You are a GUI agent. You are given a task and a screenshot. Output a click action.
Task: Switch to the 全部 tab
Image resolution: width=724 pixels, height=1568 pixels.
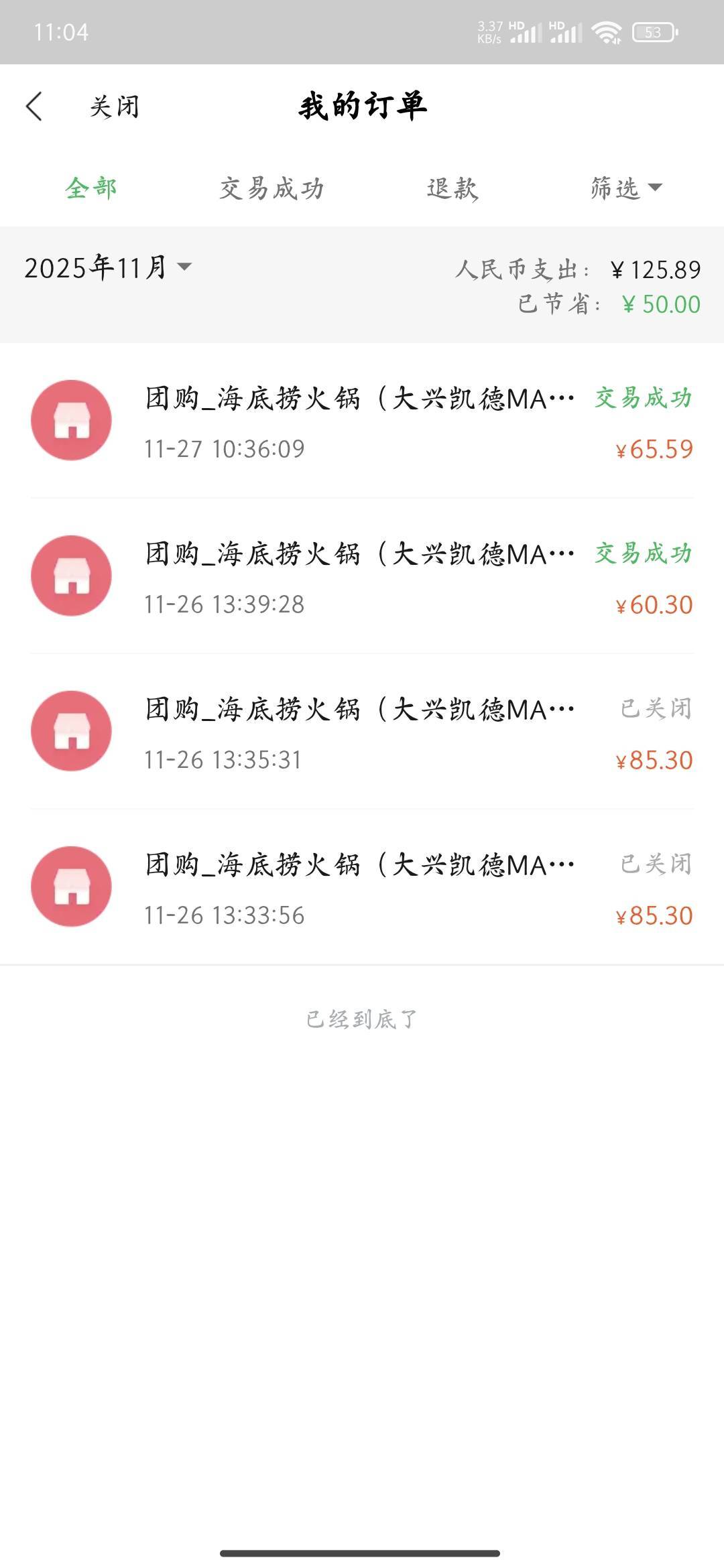(91, 188)
